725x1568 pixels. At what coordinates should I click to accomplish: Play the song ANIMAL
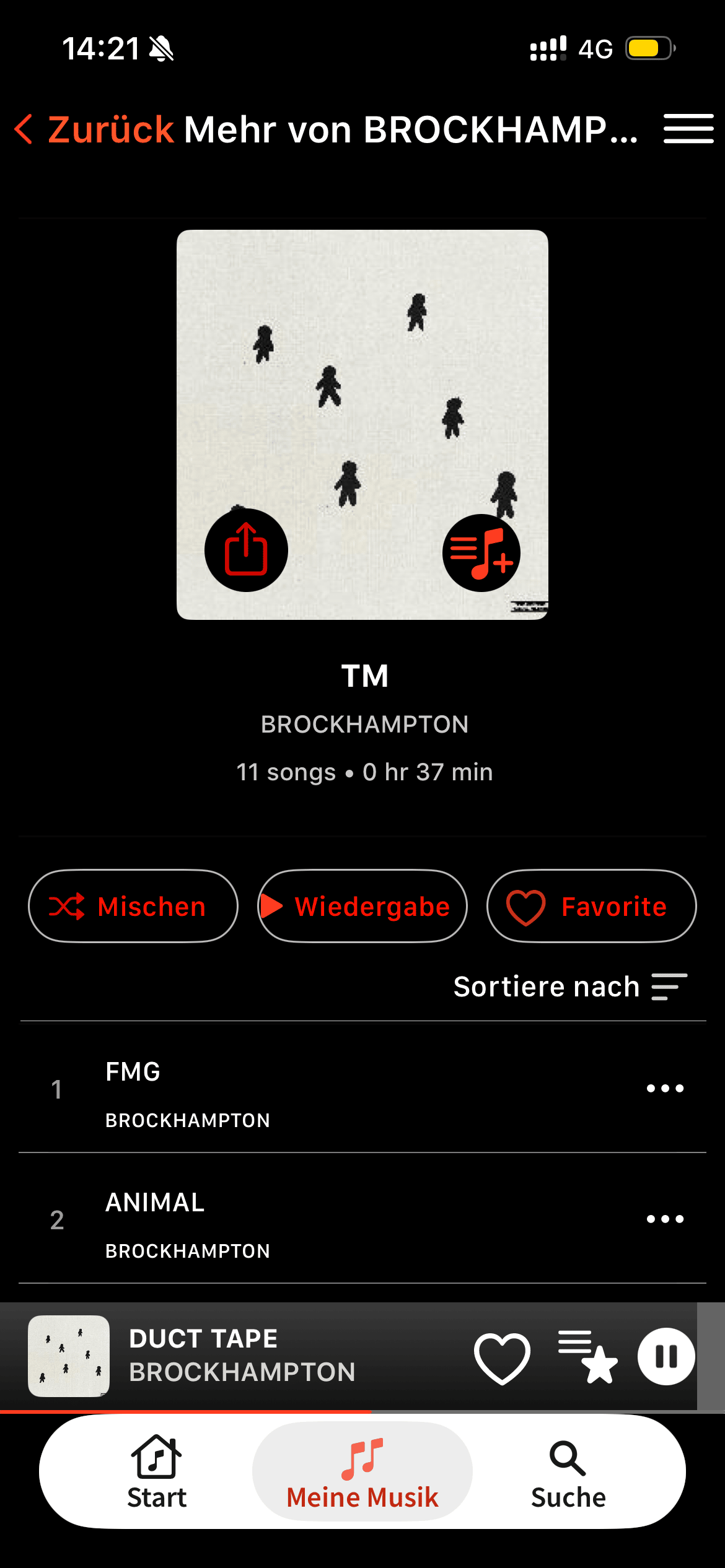click(x=362, y=1219)
